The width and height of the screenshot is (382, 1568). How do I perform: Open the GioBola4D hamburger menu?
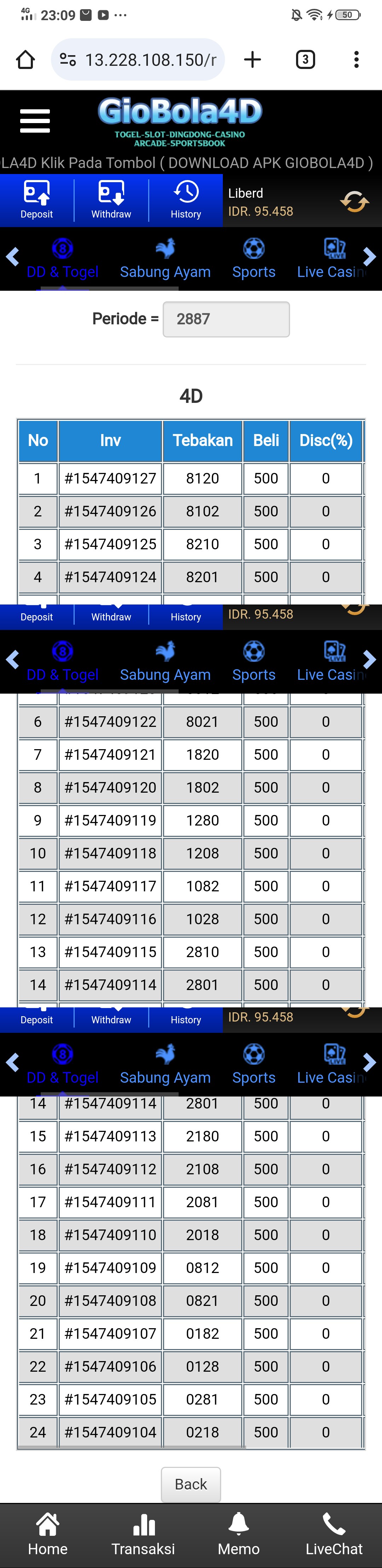pos(35,121)
